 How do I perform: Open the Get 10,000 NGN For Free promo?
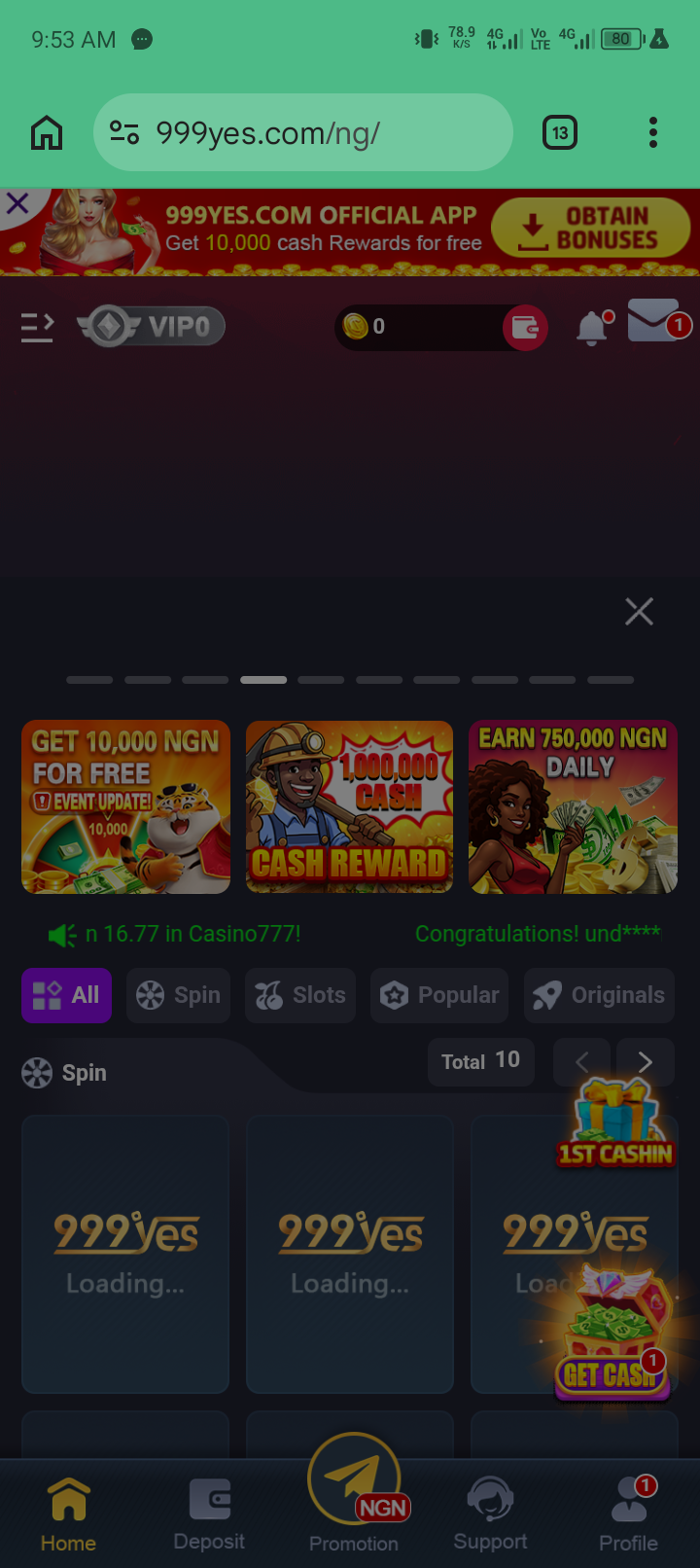[x=126, y=806]
